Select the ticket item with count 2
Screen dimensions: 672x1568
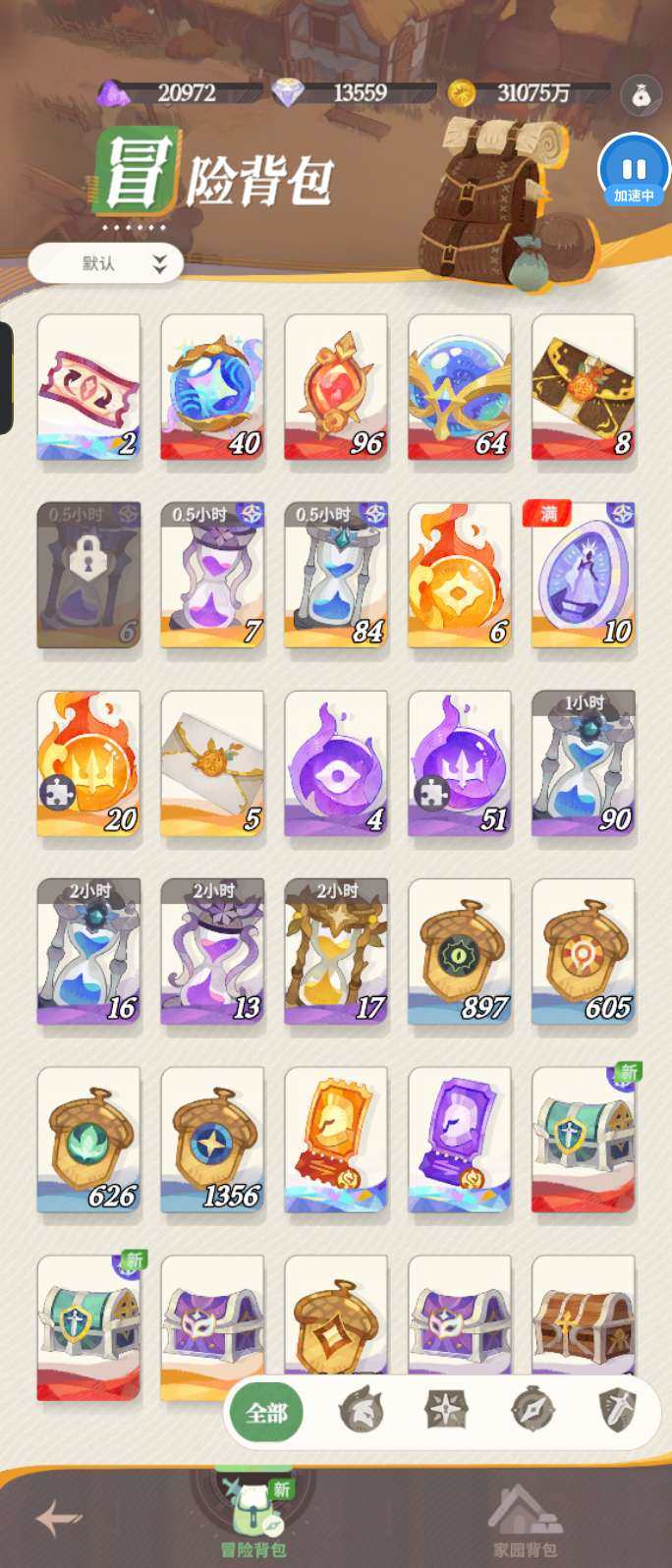click(88, 388)
